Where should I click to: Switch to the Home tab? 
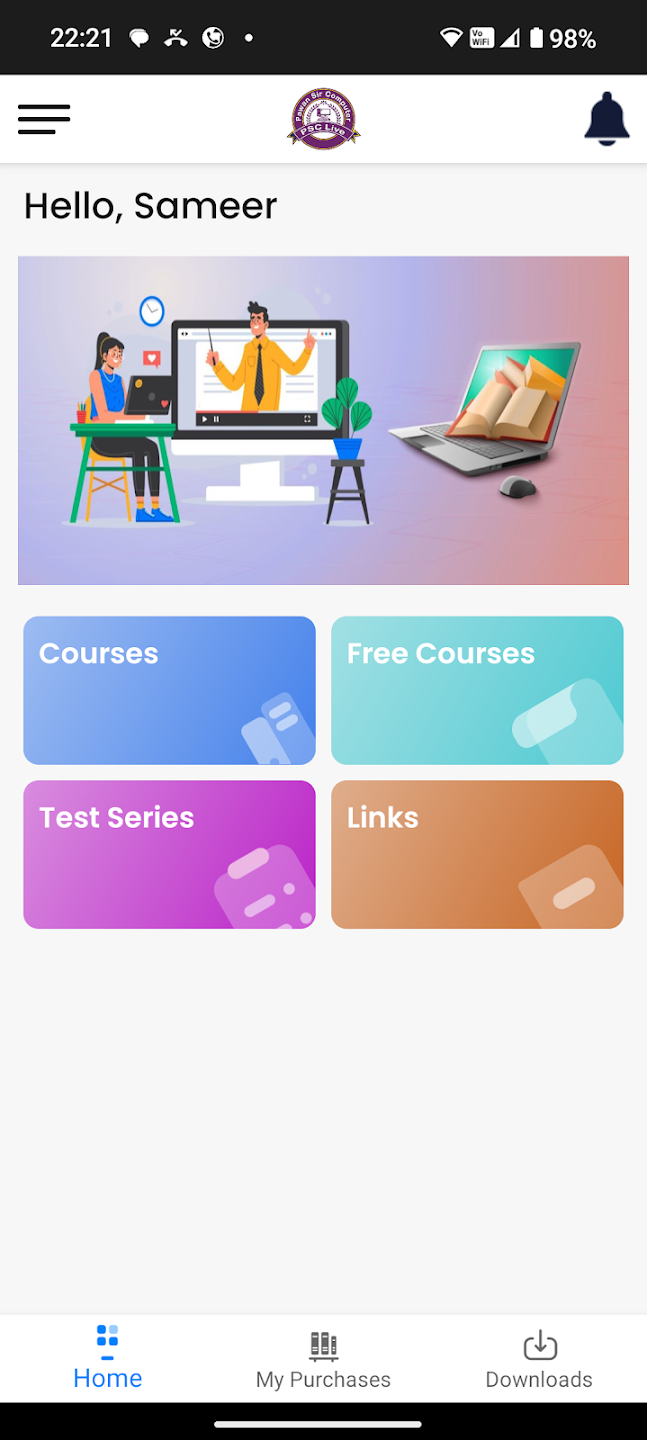[x=108, y=1358]
